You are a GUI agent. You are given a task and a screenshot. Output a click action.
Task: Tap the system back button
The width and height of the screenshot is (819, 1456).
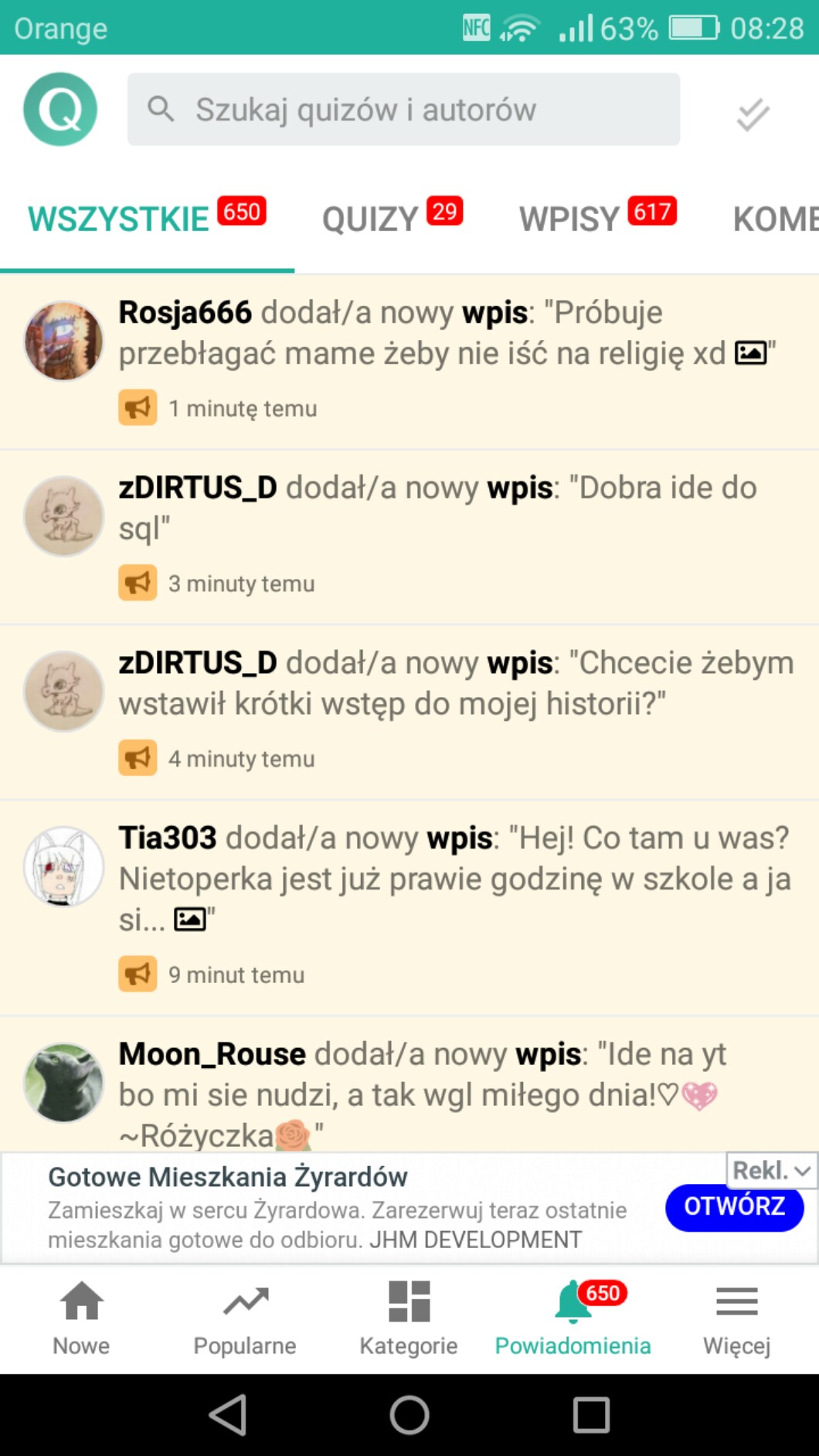[228, 1415]
